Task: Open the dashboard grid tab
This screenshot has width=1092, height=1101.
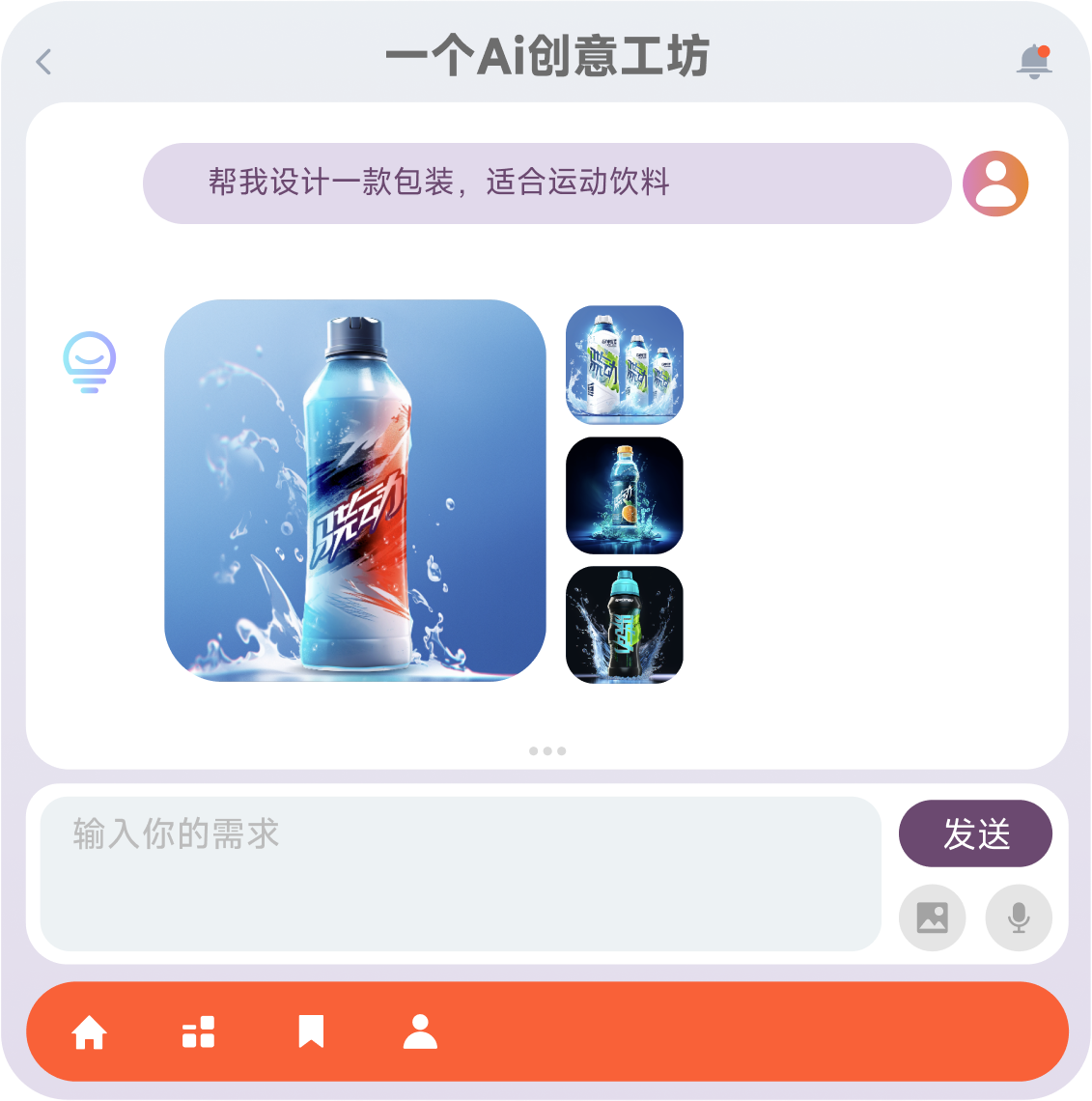Action: click(199, 1032)
